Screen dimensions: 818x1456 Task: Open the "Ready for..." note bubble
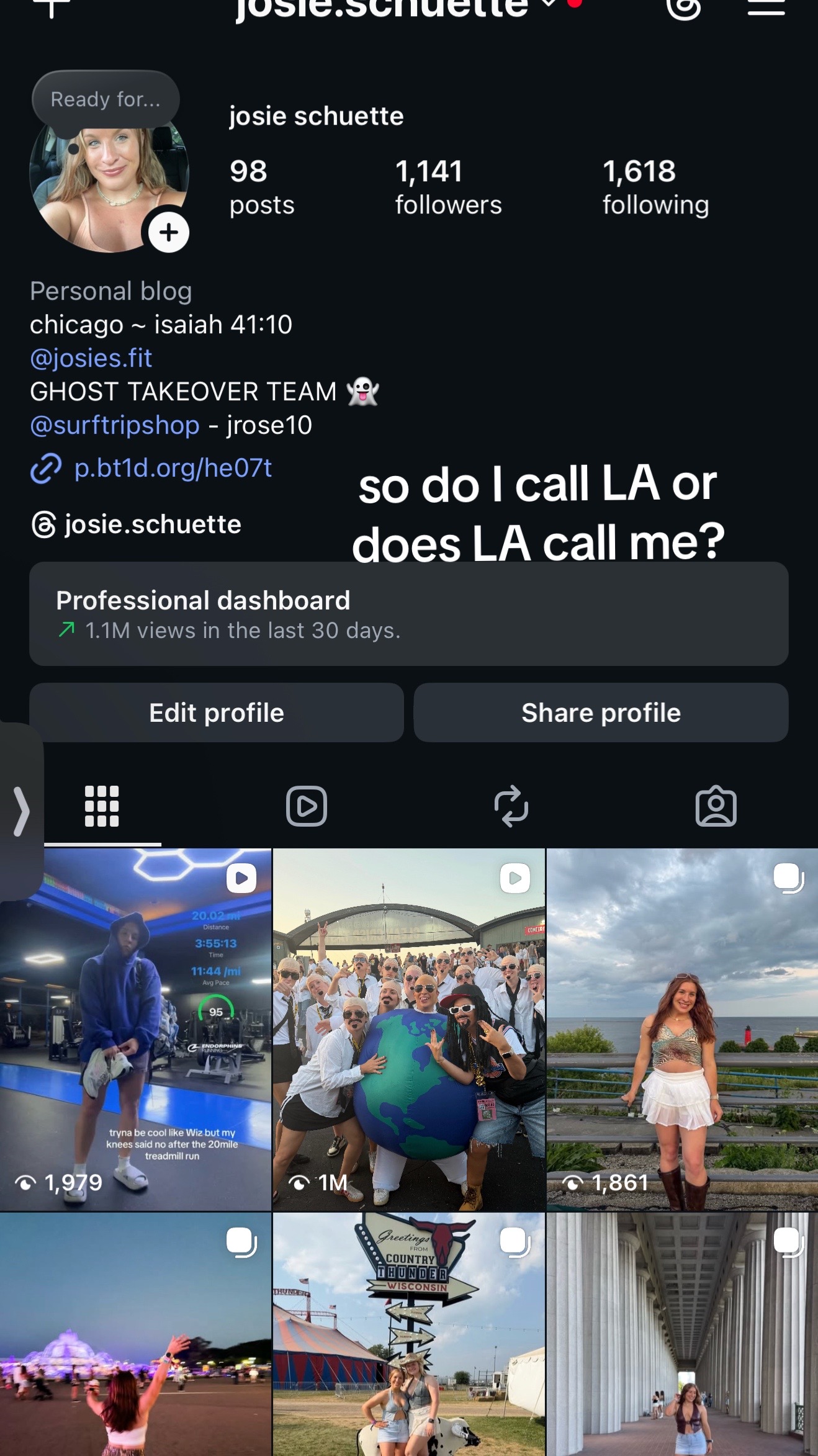tap(106, 99)
